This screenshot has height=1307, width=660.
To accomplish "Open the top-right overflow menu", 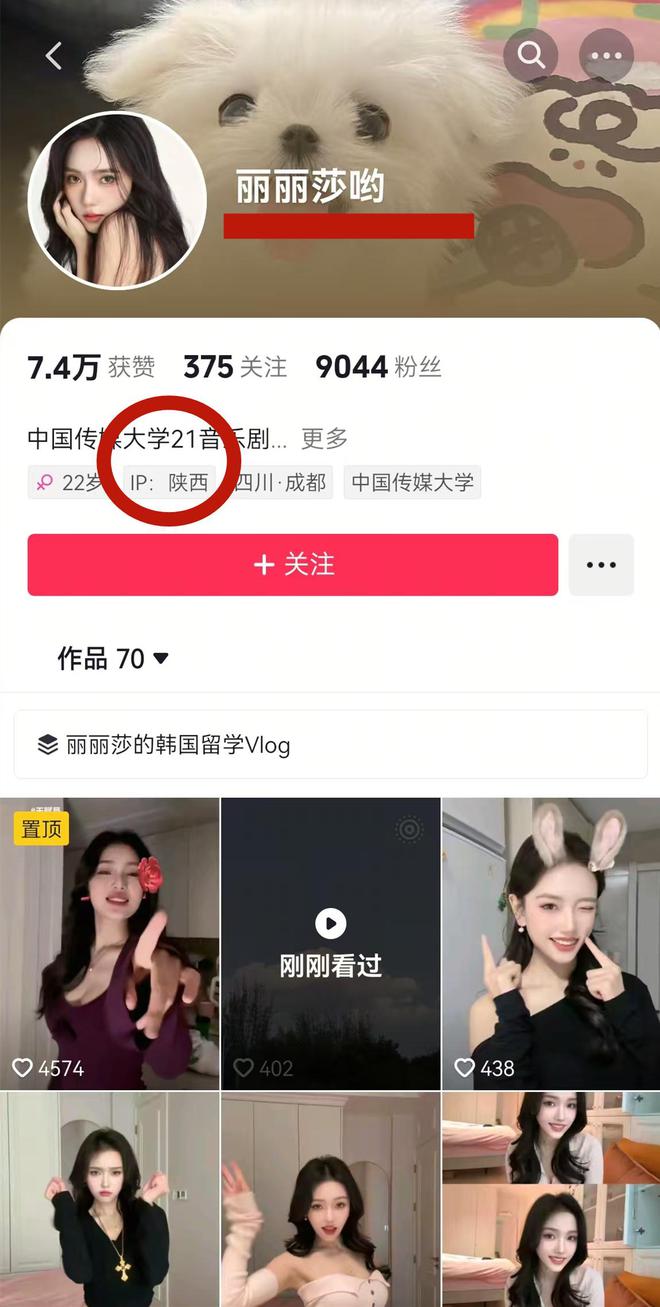I will (607, 56).
